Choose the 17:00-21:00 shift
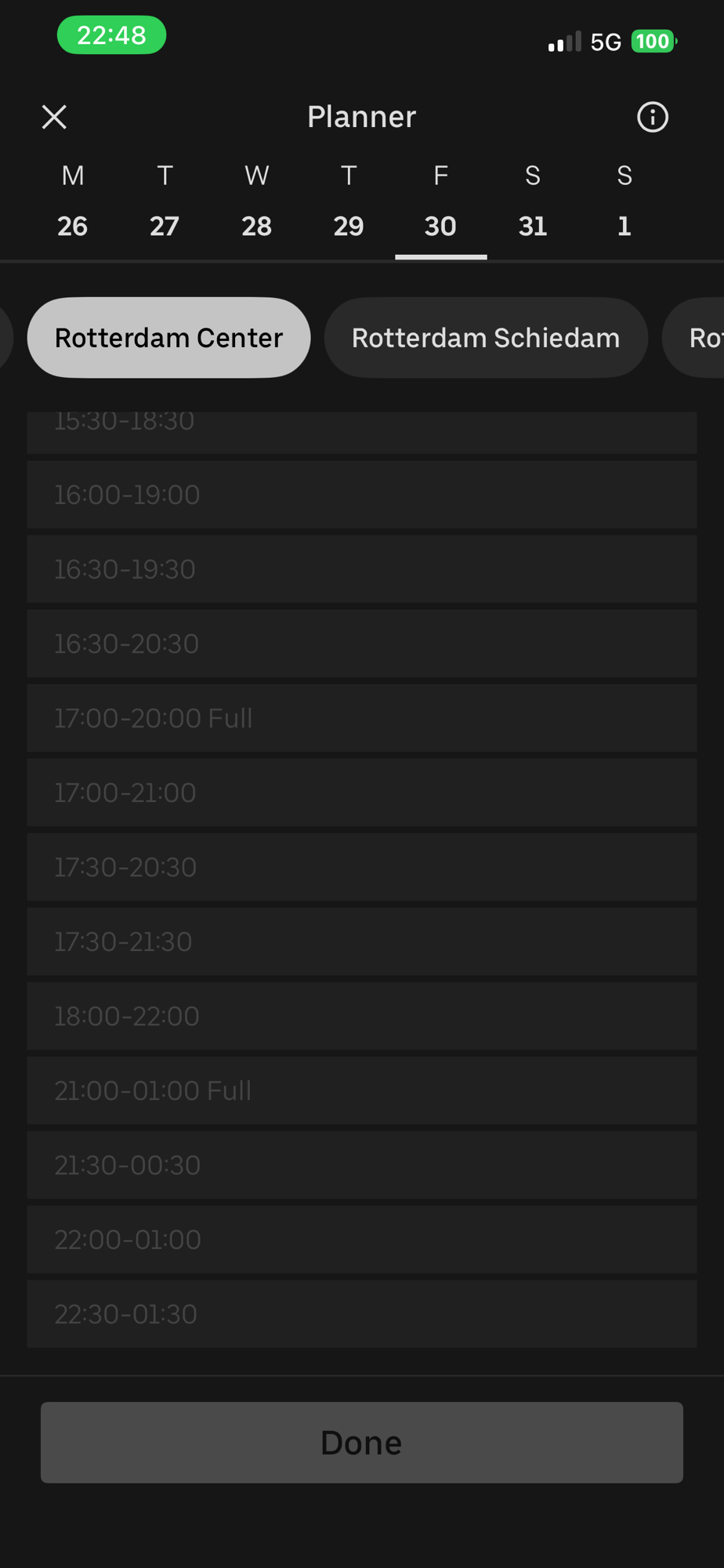This screenshot has height=1568, width=724. click(x=361, y=793)
